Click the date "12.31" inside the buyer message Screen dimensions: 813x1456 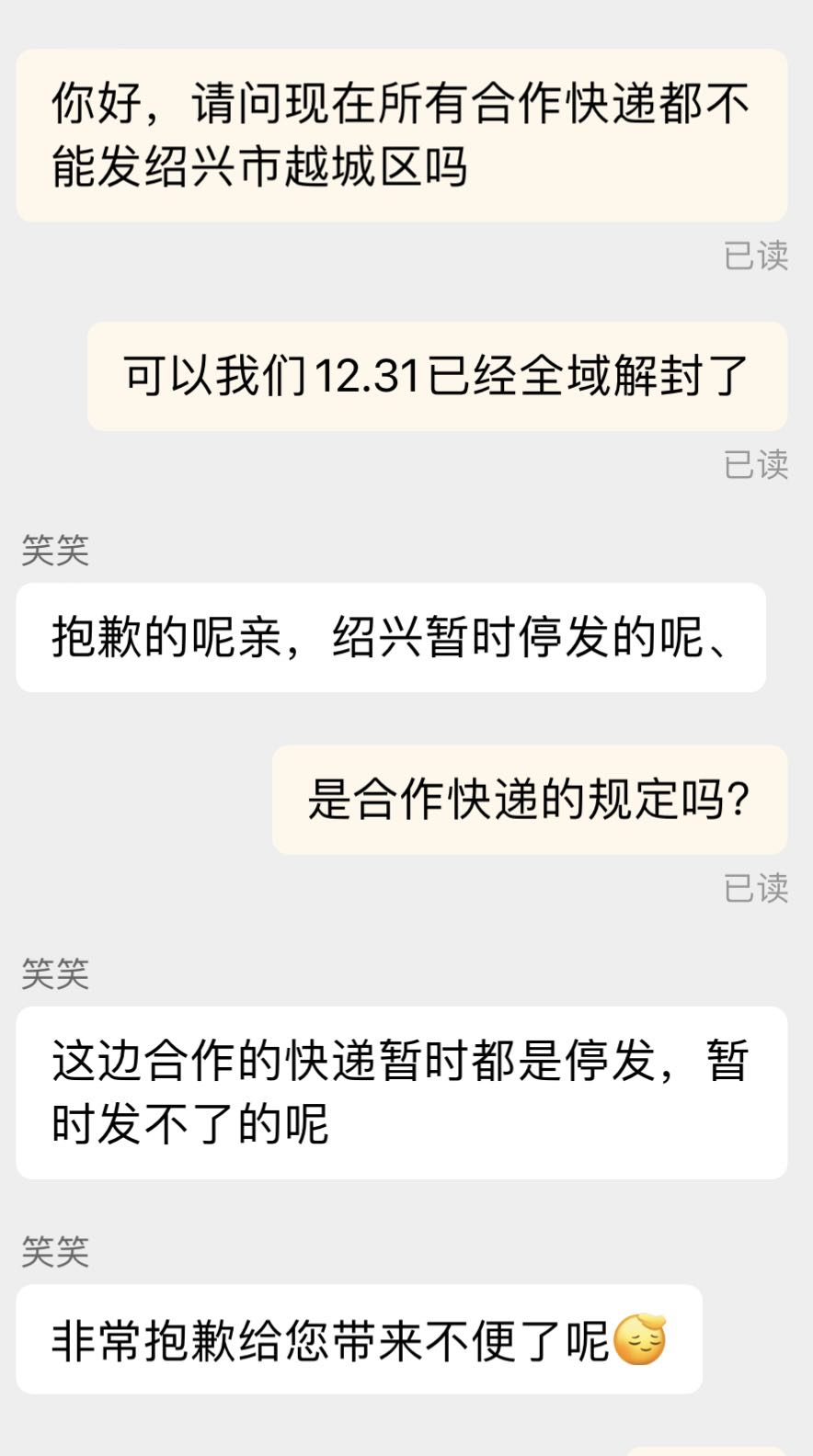point(368,377)
